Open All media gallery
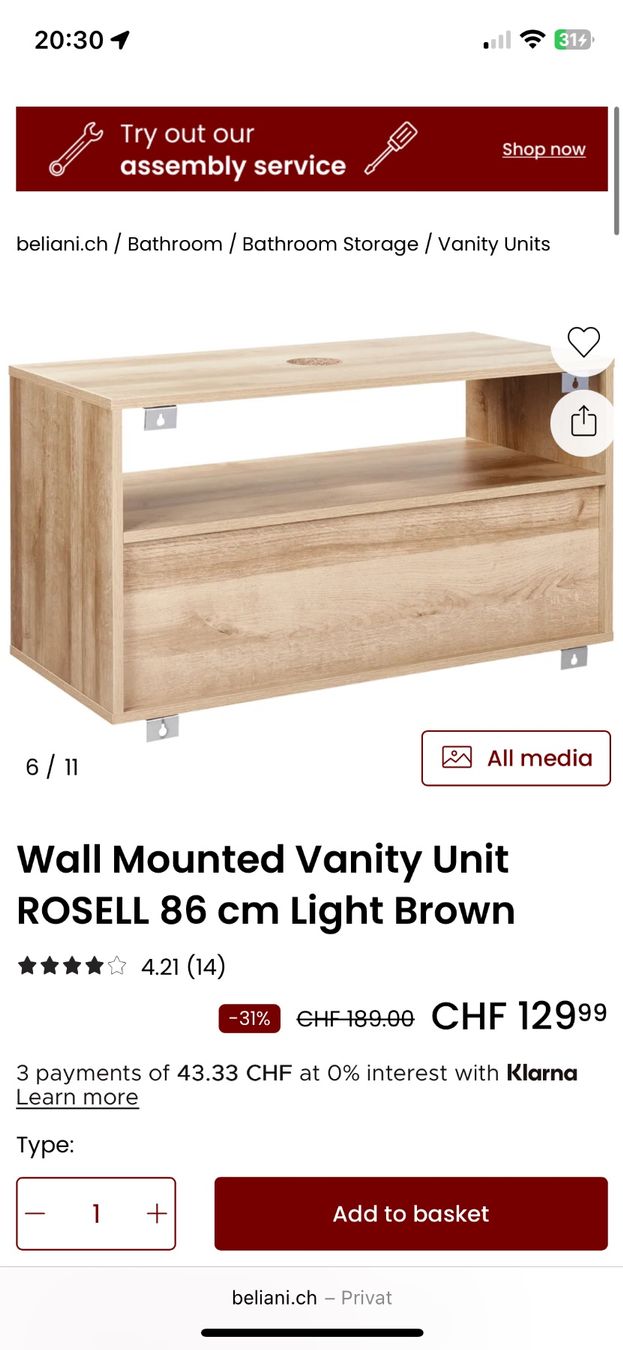623x1350 pixels. coord(516,758)
